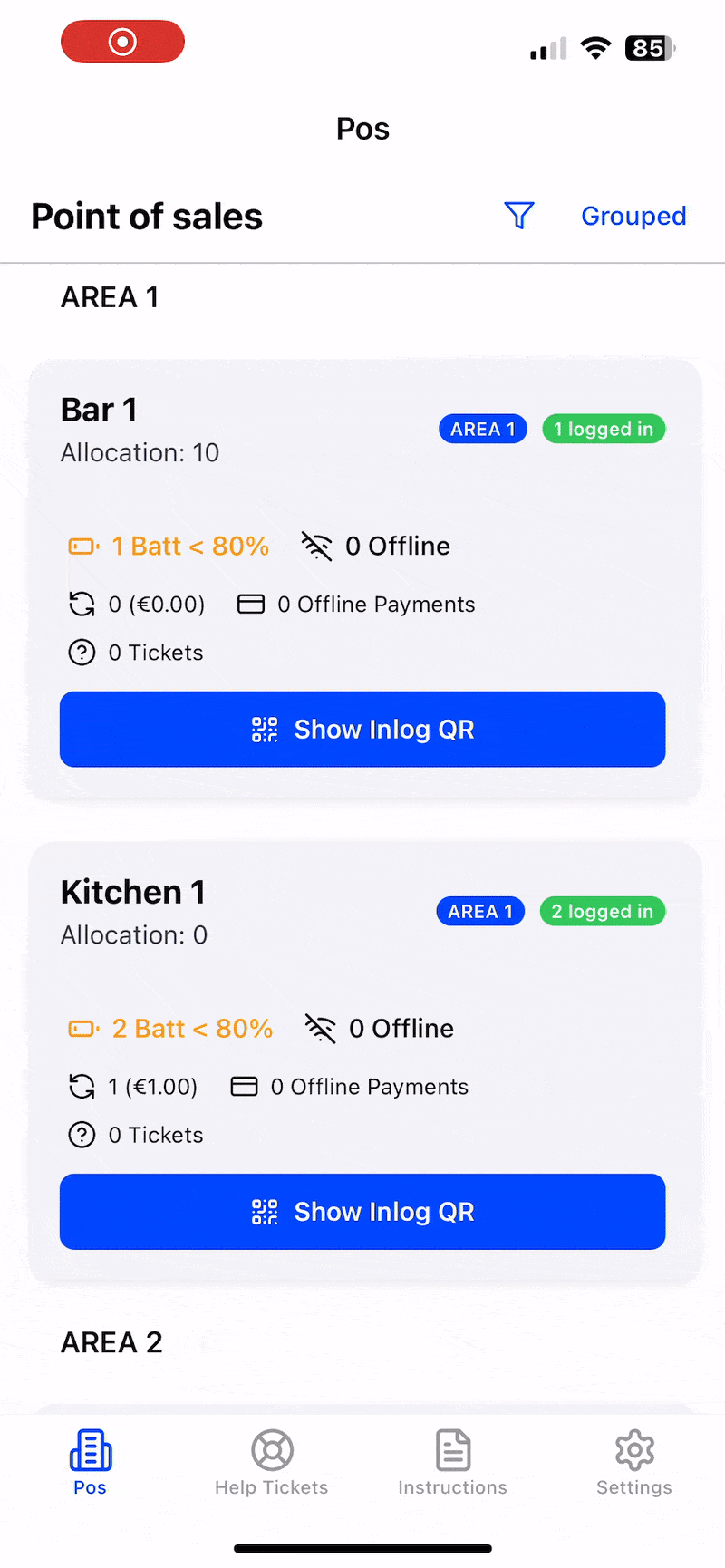Tap the red recording indicator pill
Screen dimensions: 725x1568
122,42
